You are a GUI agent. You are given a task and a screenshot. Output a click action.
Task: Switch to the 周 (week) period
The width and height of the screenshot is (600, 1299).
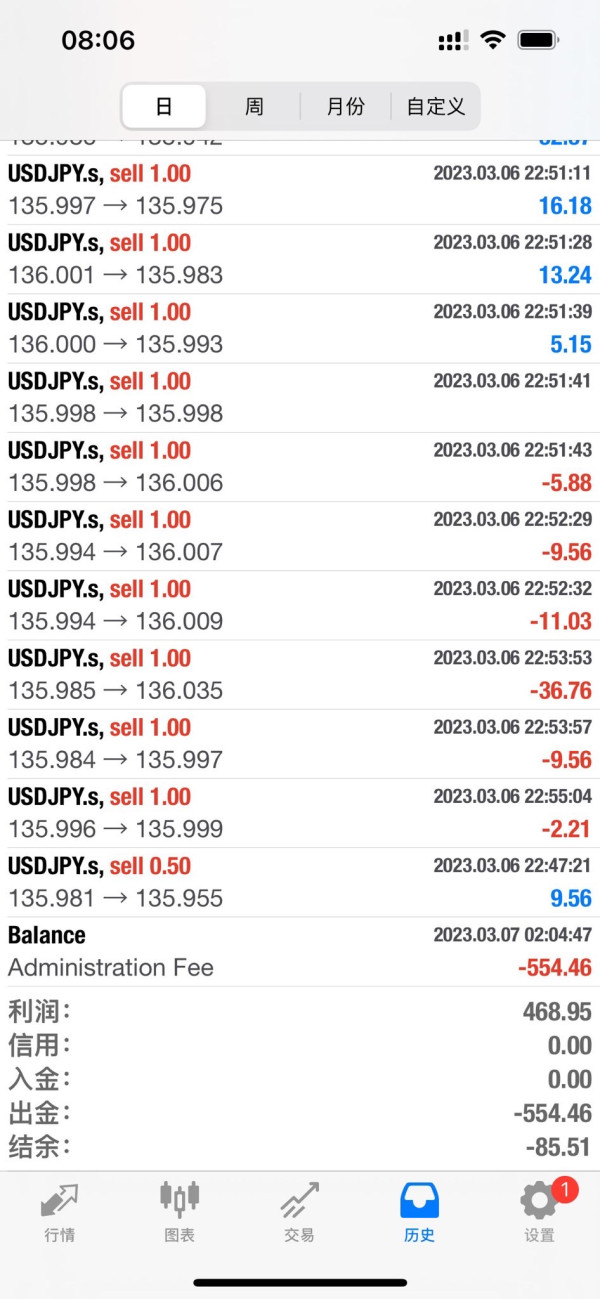point(254,106)
